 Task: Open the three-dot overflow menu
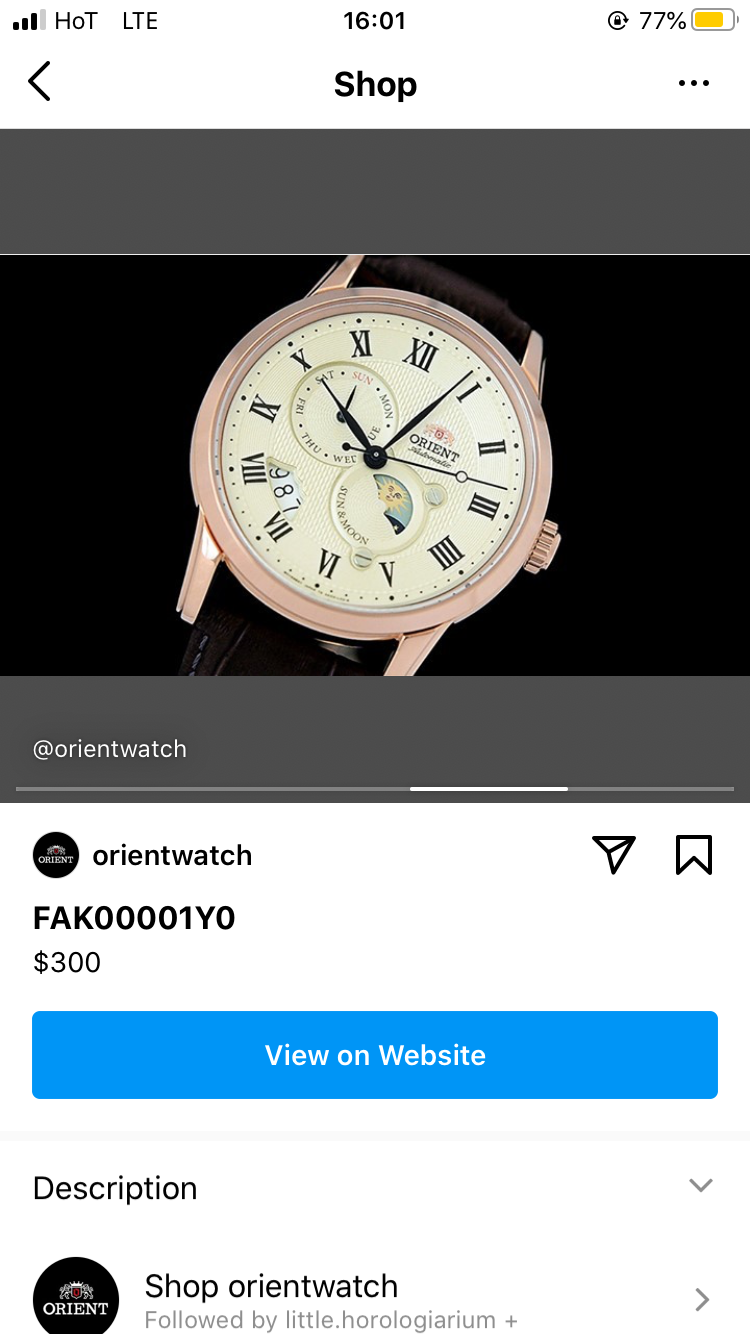point(693,84)
